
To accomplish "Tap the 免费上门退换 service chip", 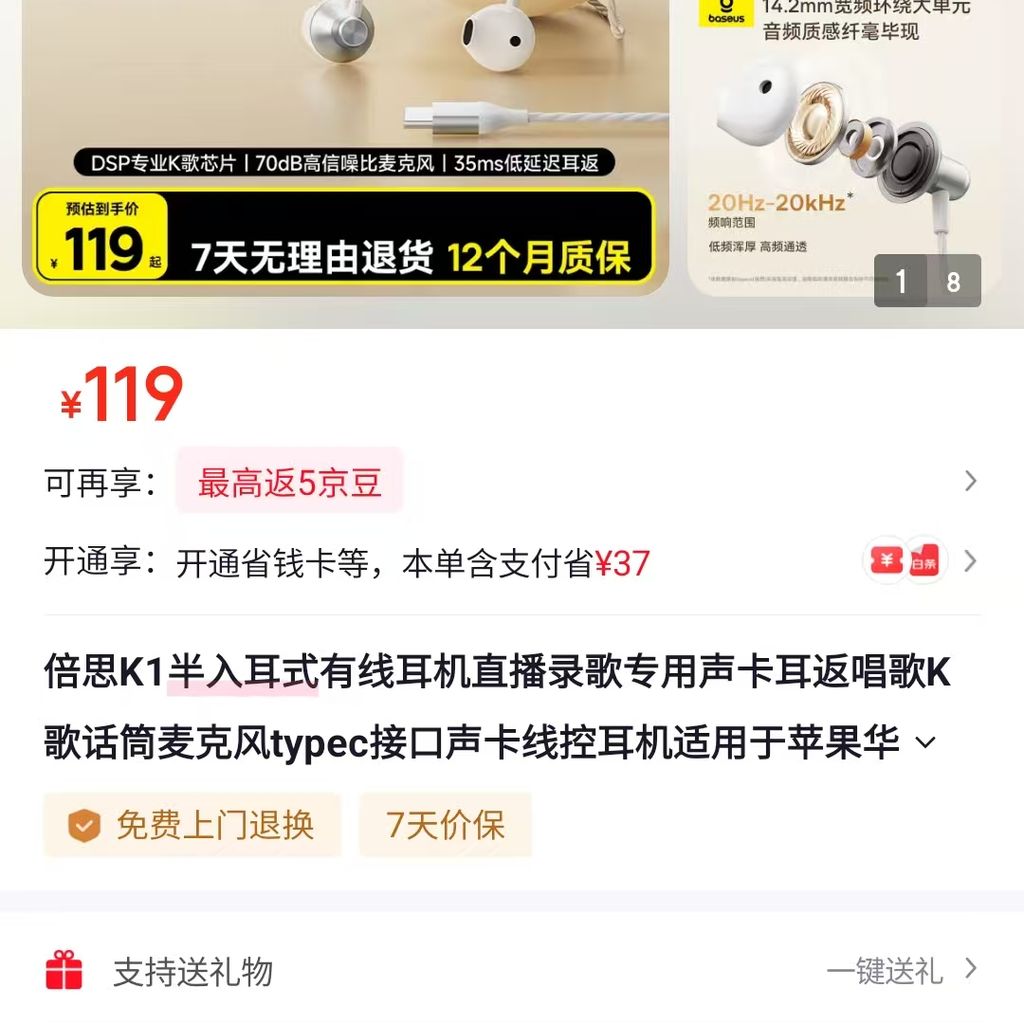I will [193, 825].
